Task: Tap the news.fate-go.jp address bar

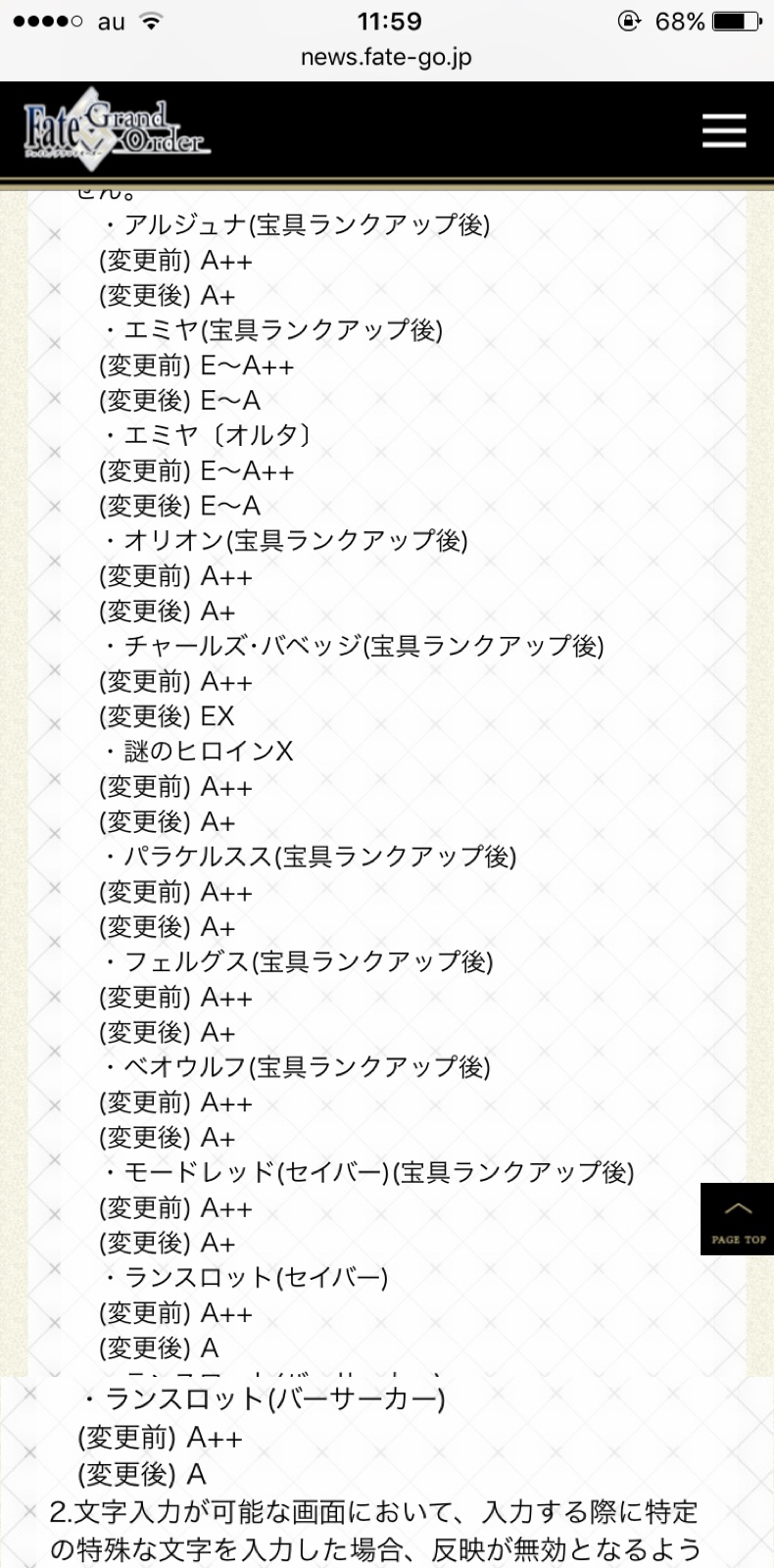Action: click(x=386, y=57)
